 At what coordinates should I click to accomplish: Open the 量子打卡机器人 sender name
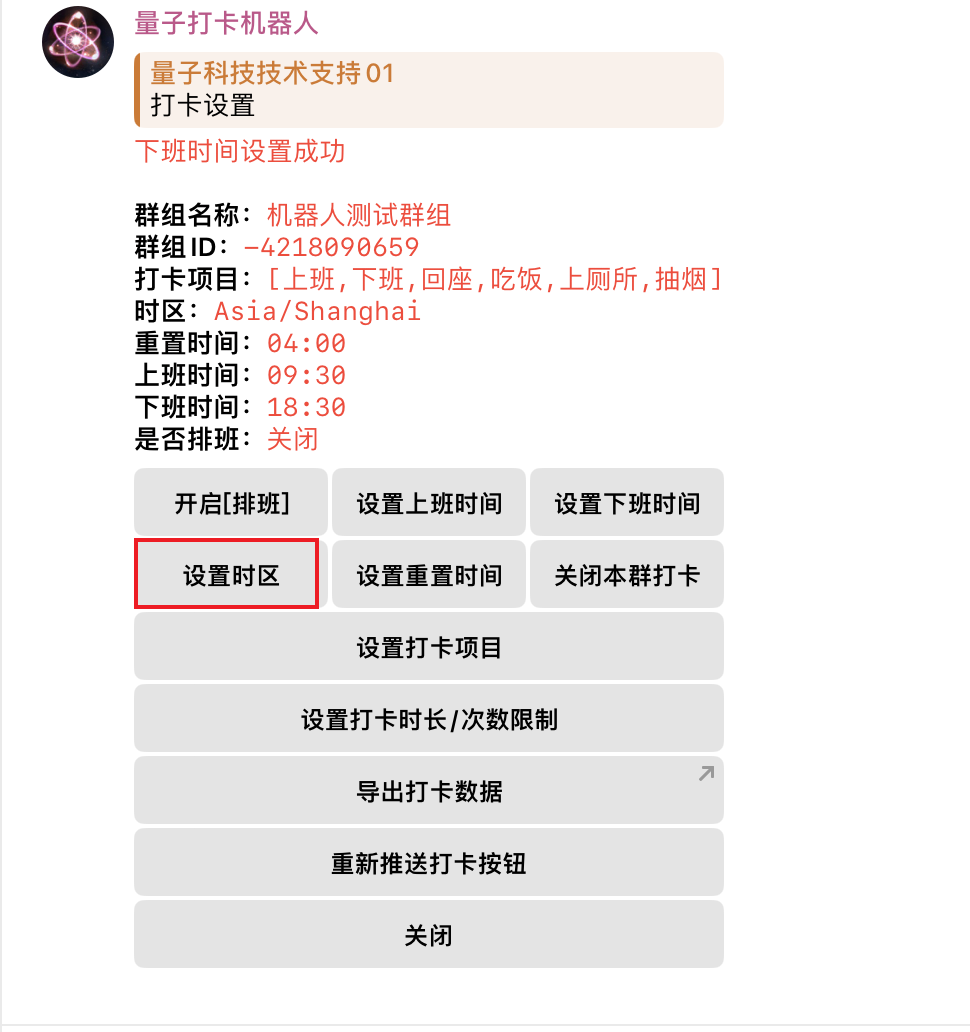[226, 23]
